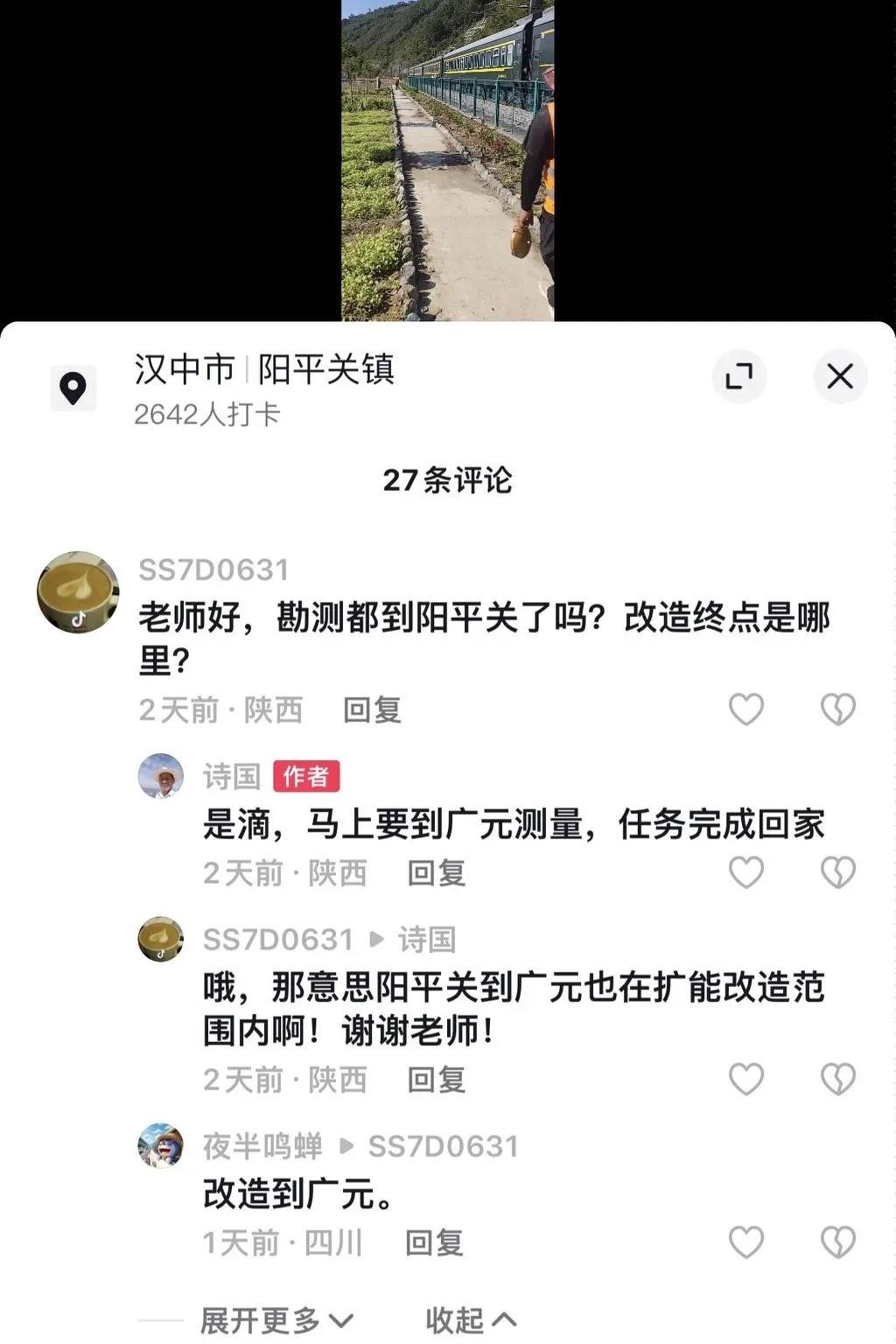Expand more replies with 展开更多
This screenshot has height=1344, width=896.
276,1319
